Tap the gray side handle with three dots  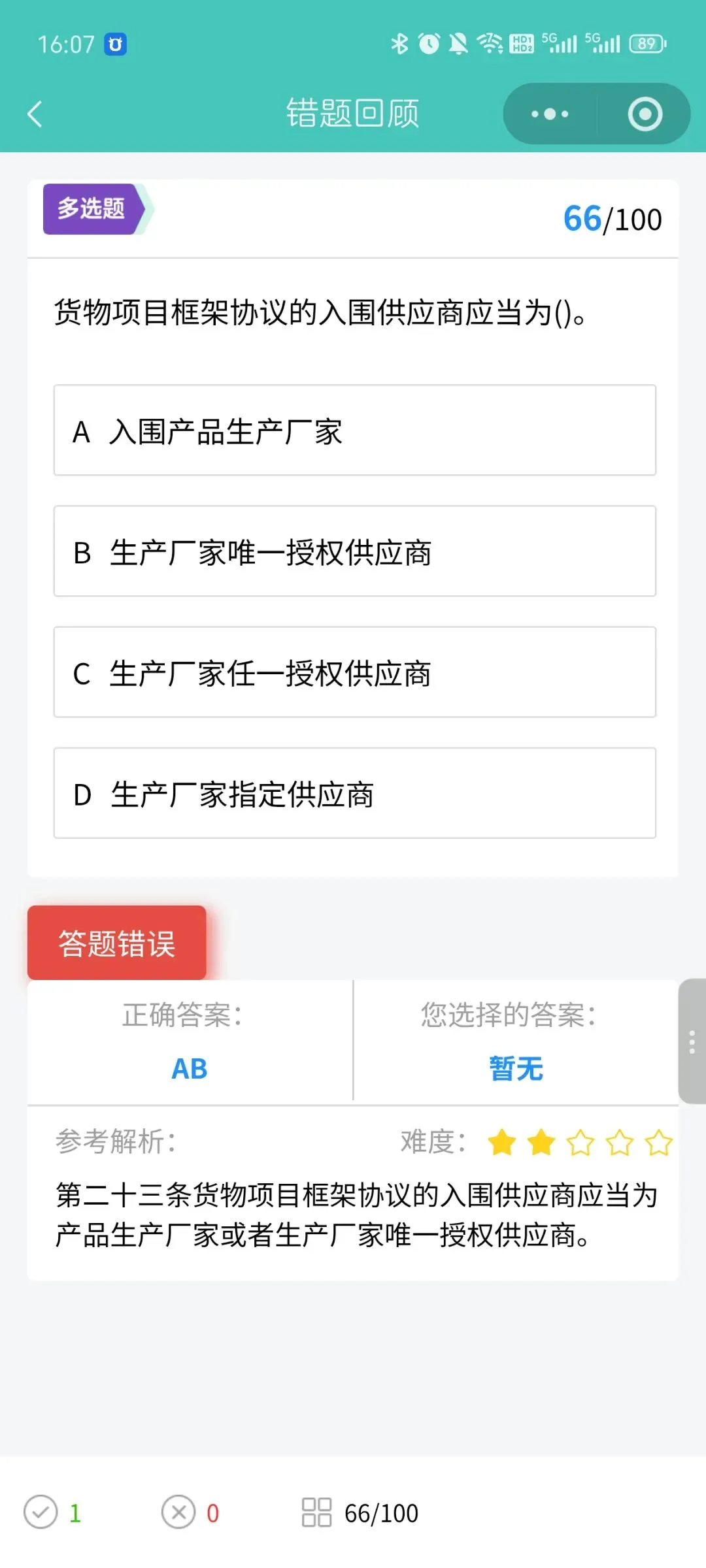(x=692, y=1041)
